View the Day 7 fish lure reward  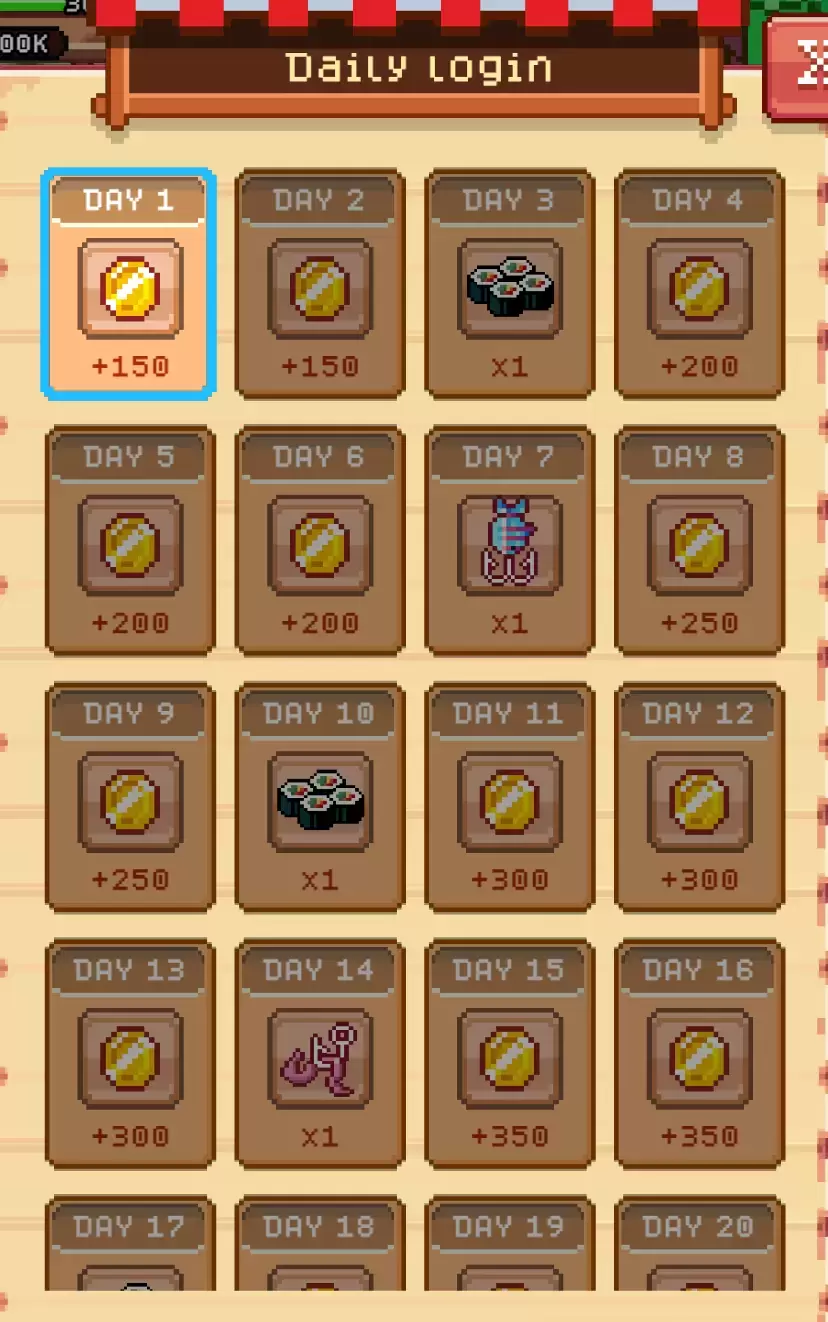click(510, 541)
